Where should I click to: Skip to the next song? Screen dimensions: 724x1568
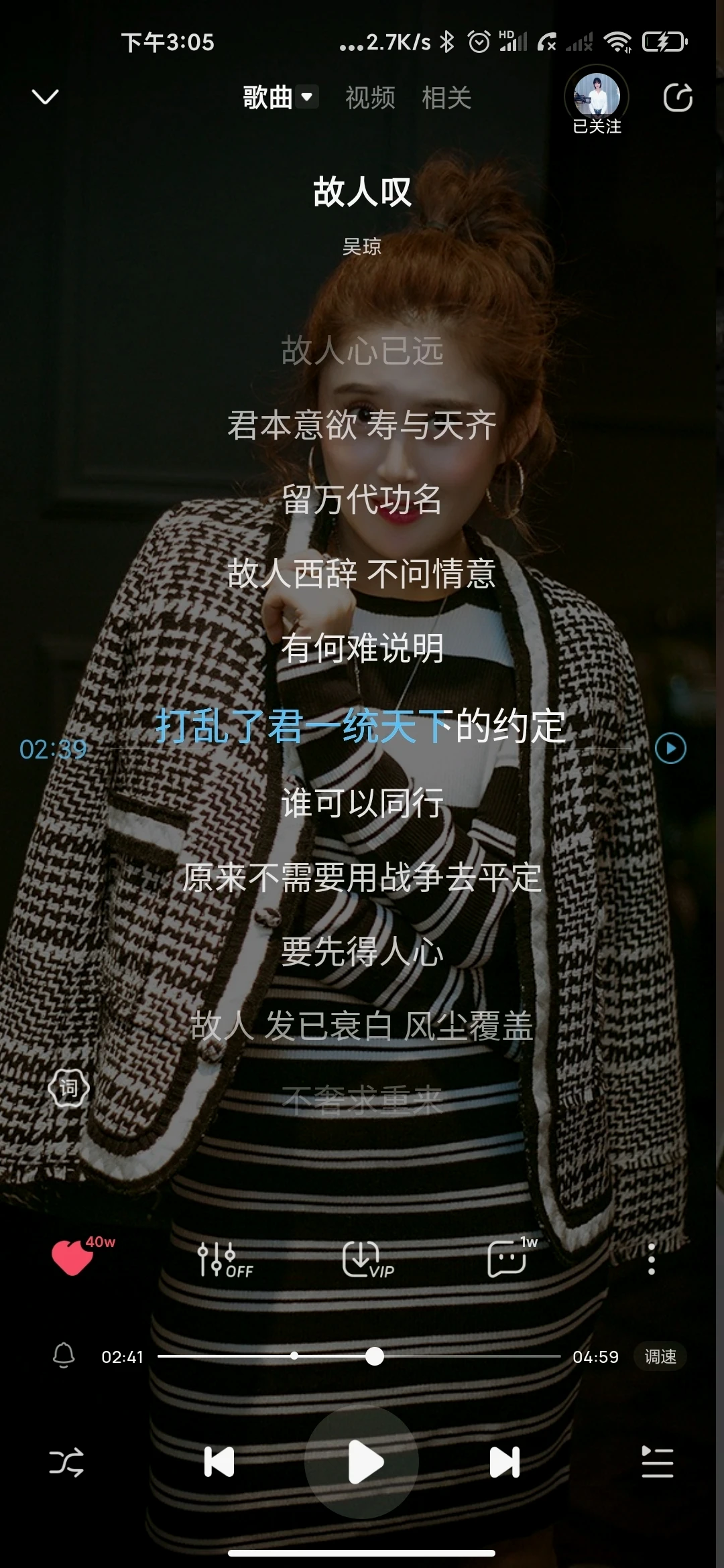(505, 1462)
